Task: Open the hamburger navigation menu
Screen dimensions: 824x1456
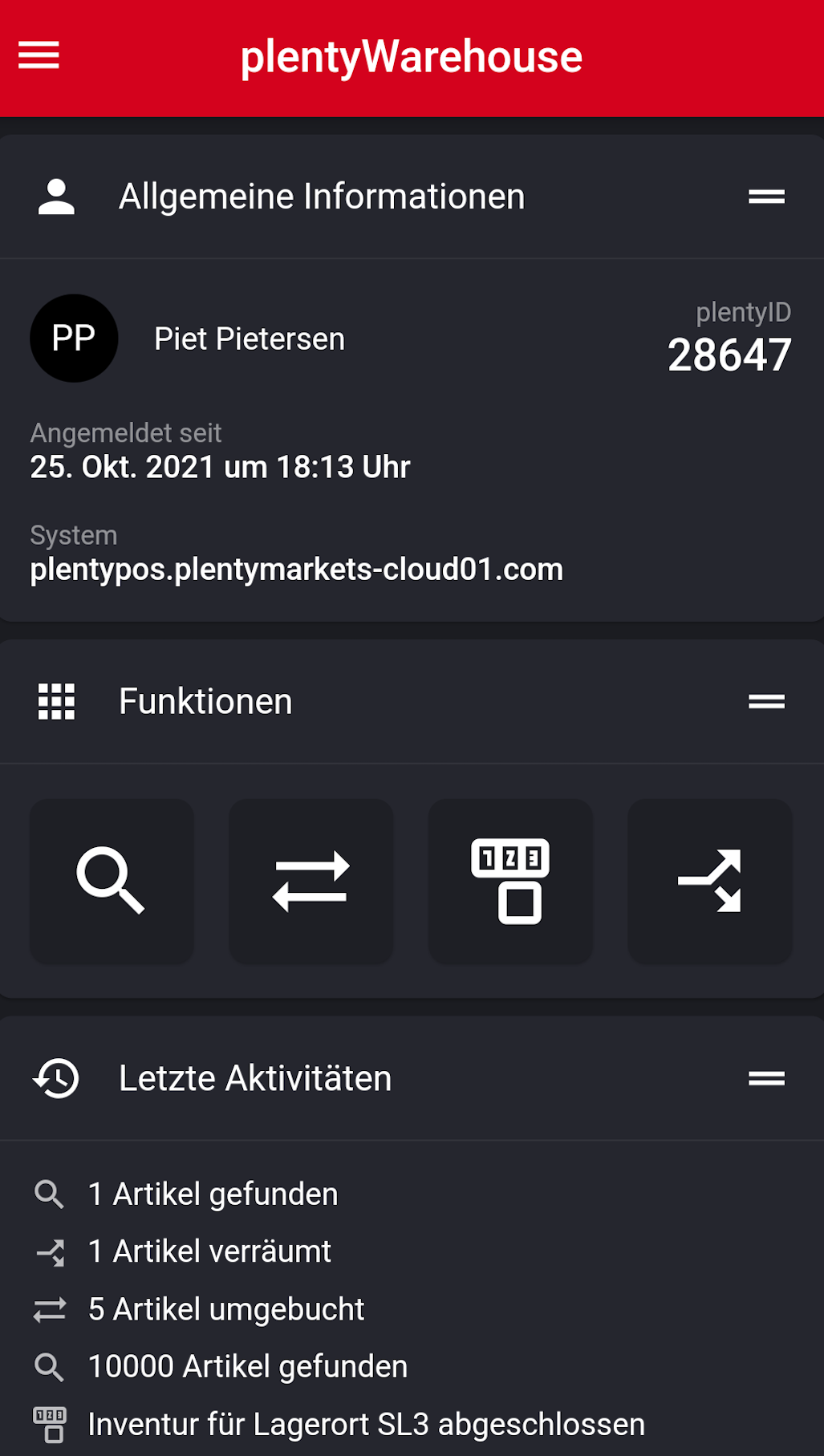Action: (39, 55)
